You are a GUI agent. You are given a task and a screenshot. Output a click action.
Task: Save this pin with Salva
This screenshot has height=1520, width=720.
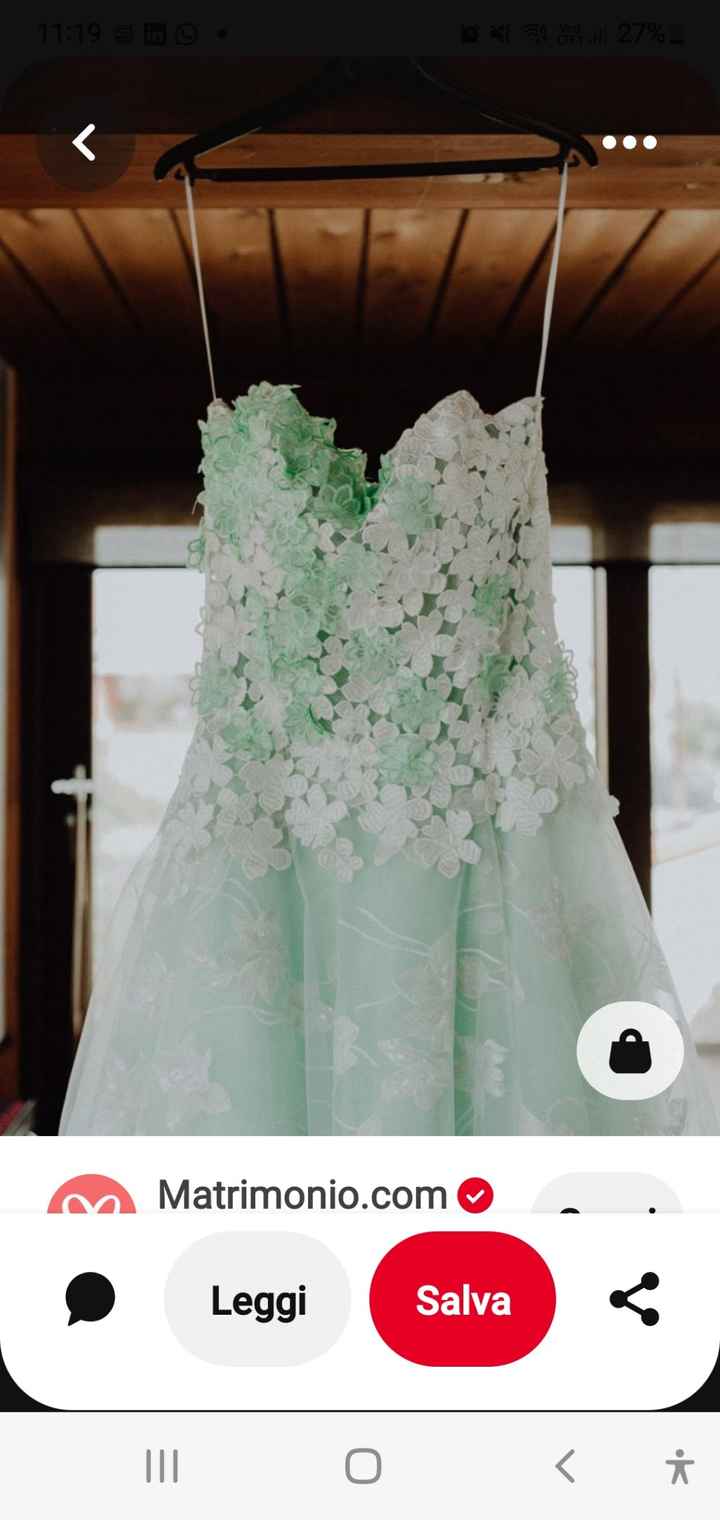pyautogui.click(x=462, y=1299)
